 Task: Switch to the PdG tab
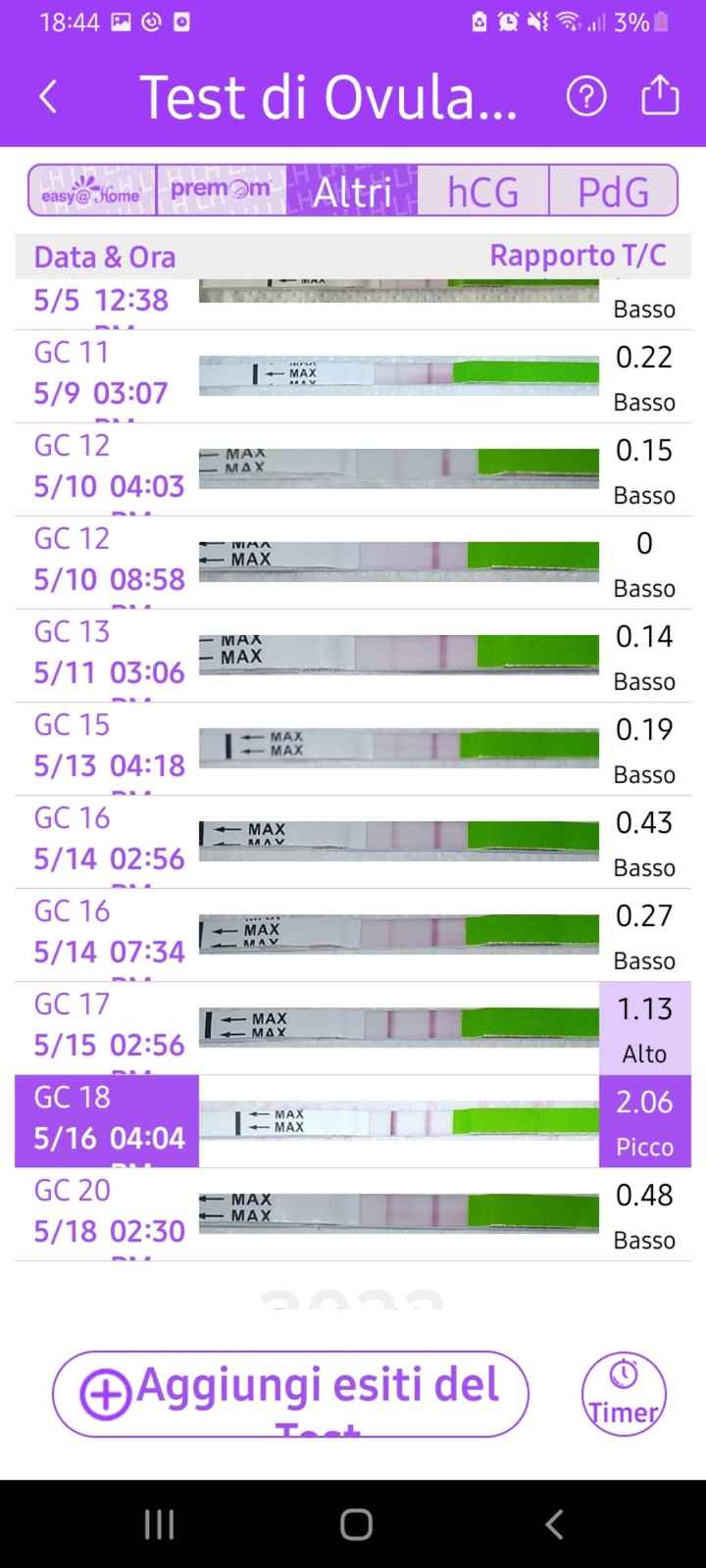(x=613, y=190)
